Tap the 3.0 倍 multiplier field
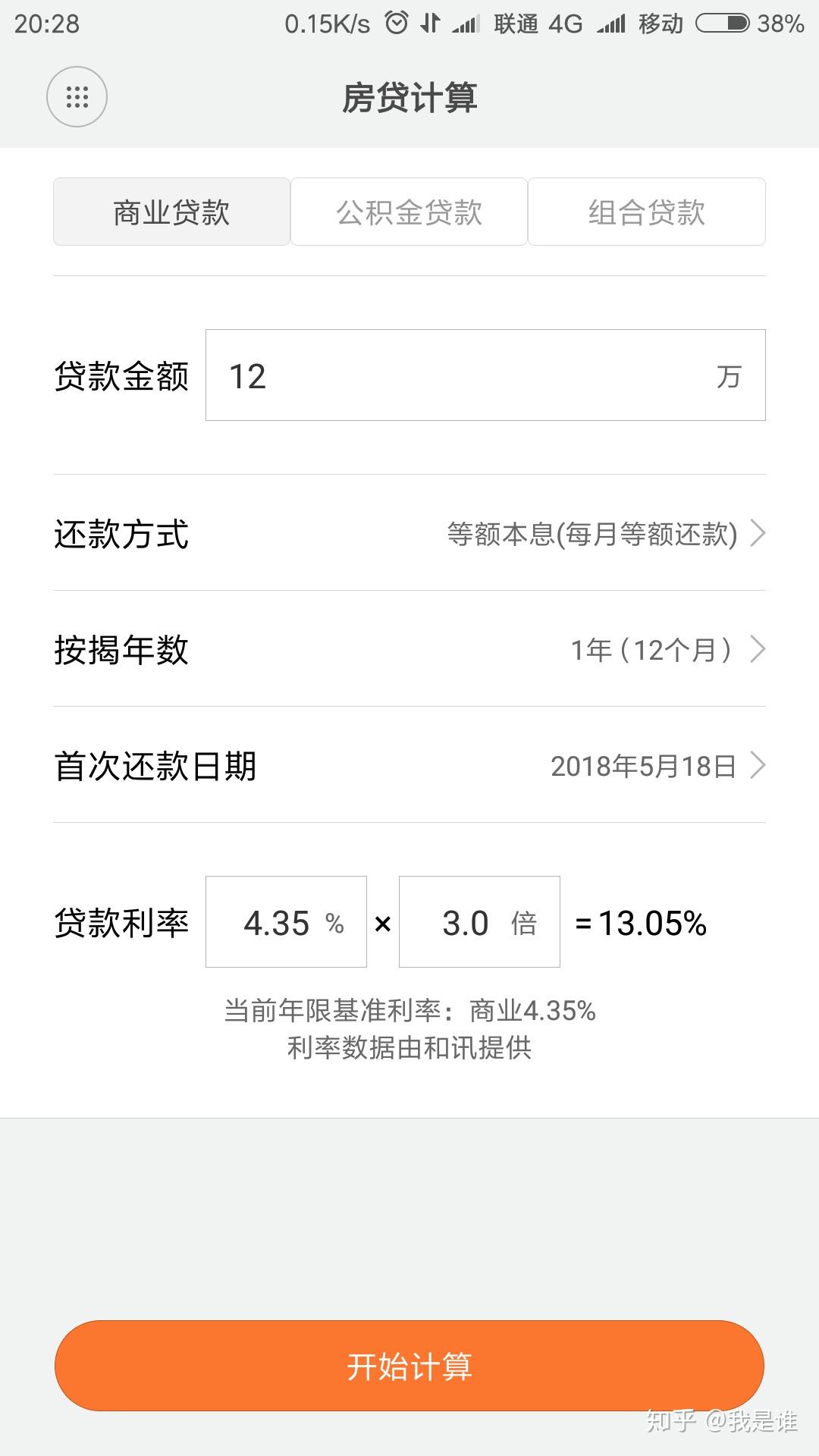The height and width of the screenshot is (1456, 819). coord(479,921)
